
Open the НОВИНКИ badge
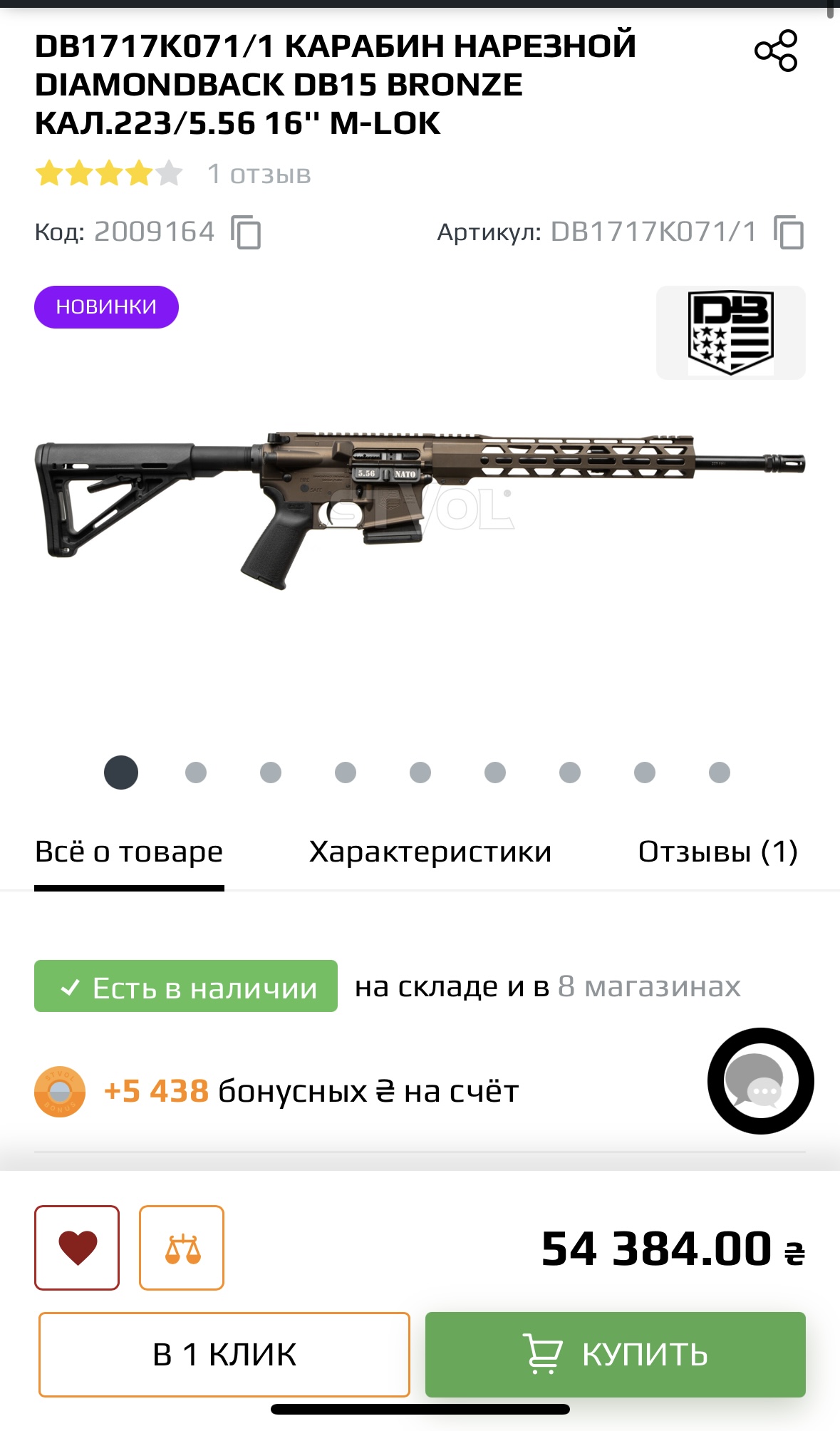[x=106, y=307]
